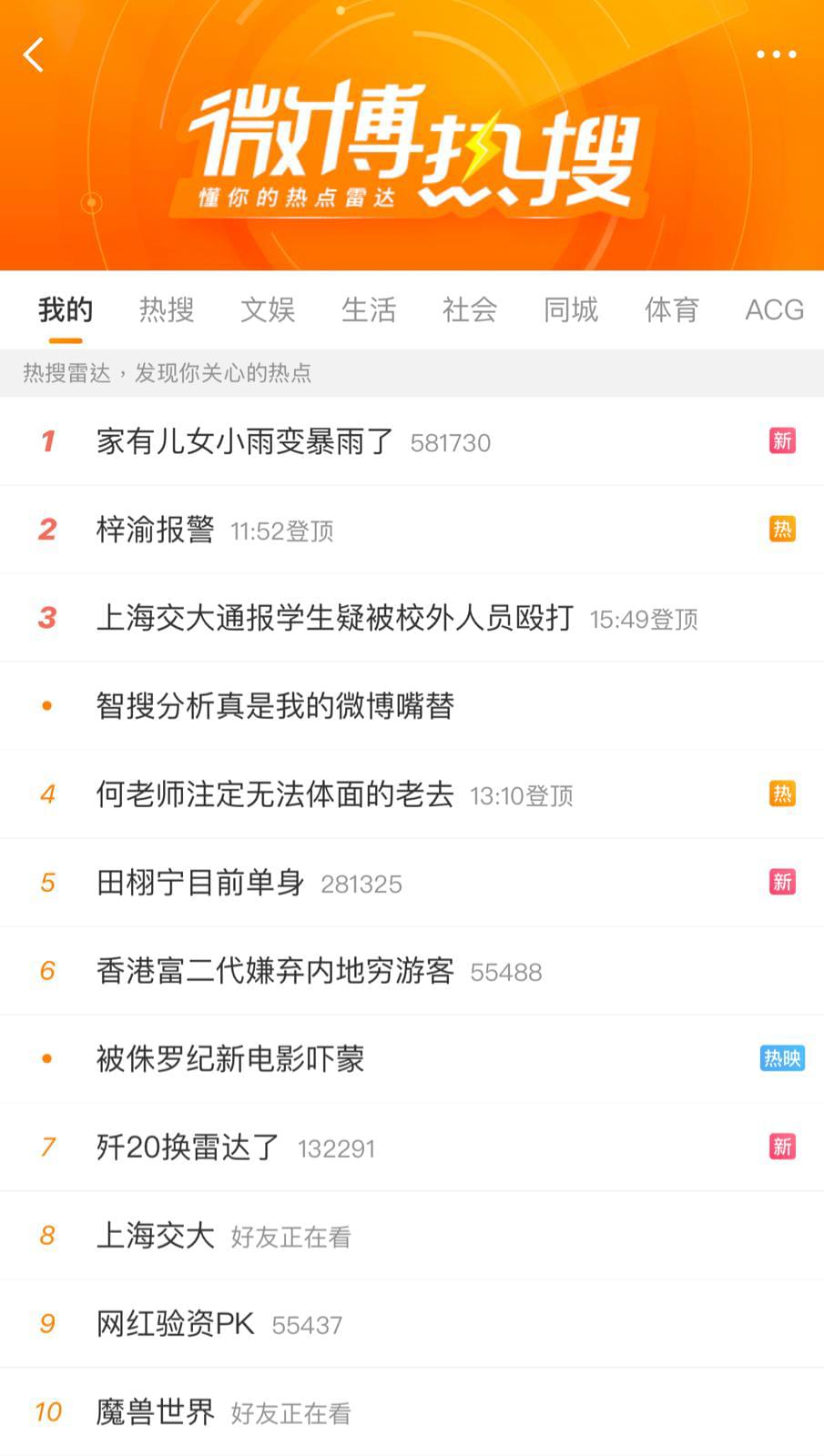This screenshot has height=1456, width=824.
Task: Select the 体育 tab
Action: coord(672,309)
